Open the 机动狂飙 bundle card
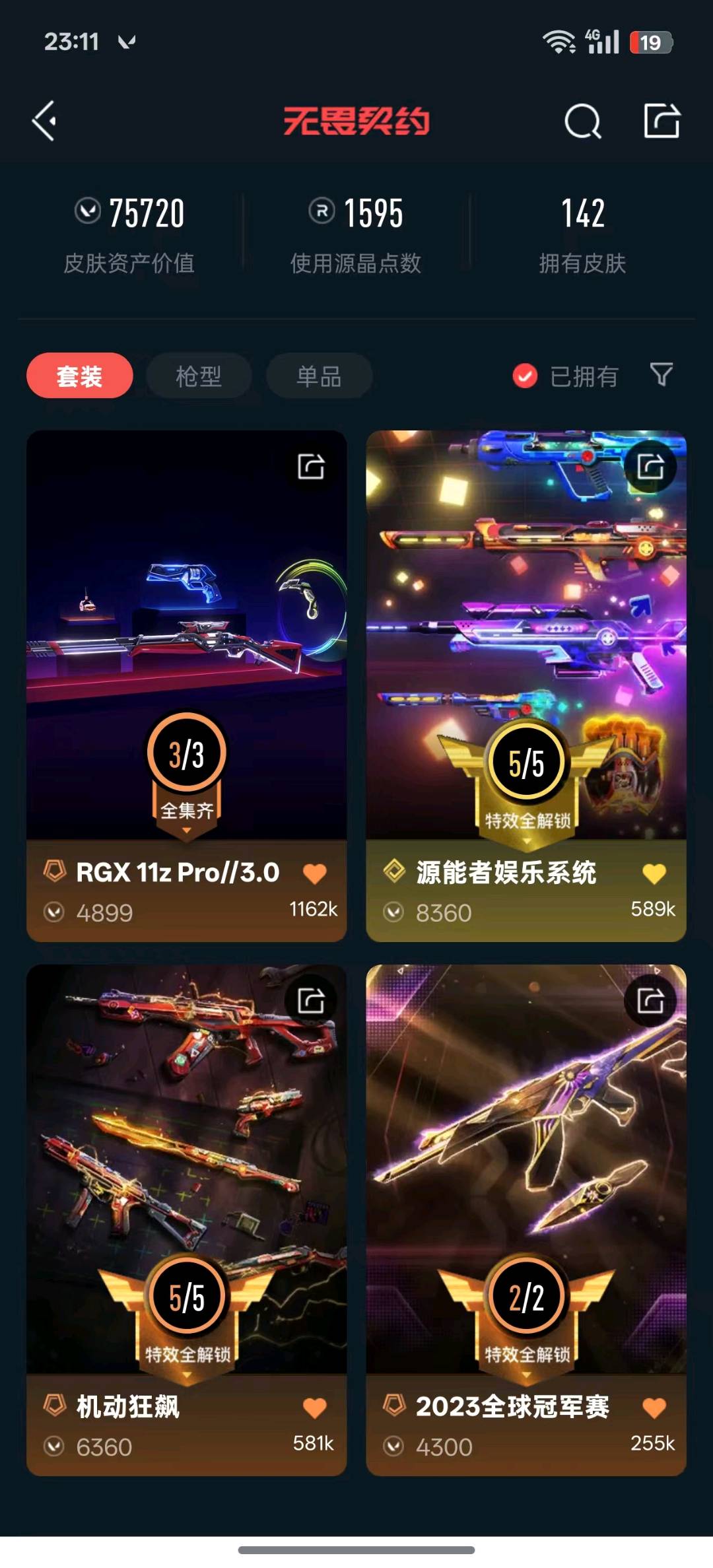 click(187, 1220)
